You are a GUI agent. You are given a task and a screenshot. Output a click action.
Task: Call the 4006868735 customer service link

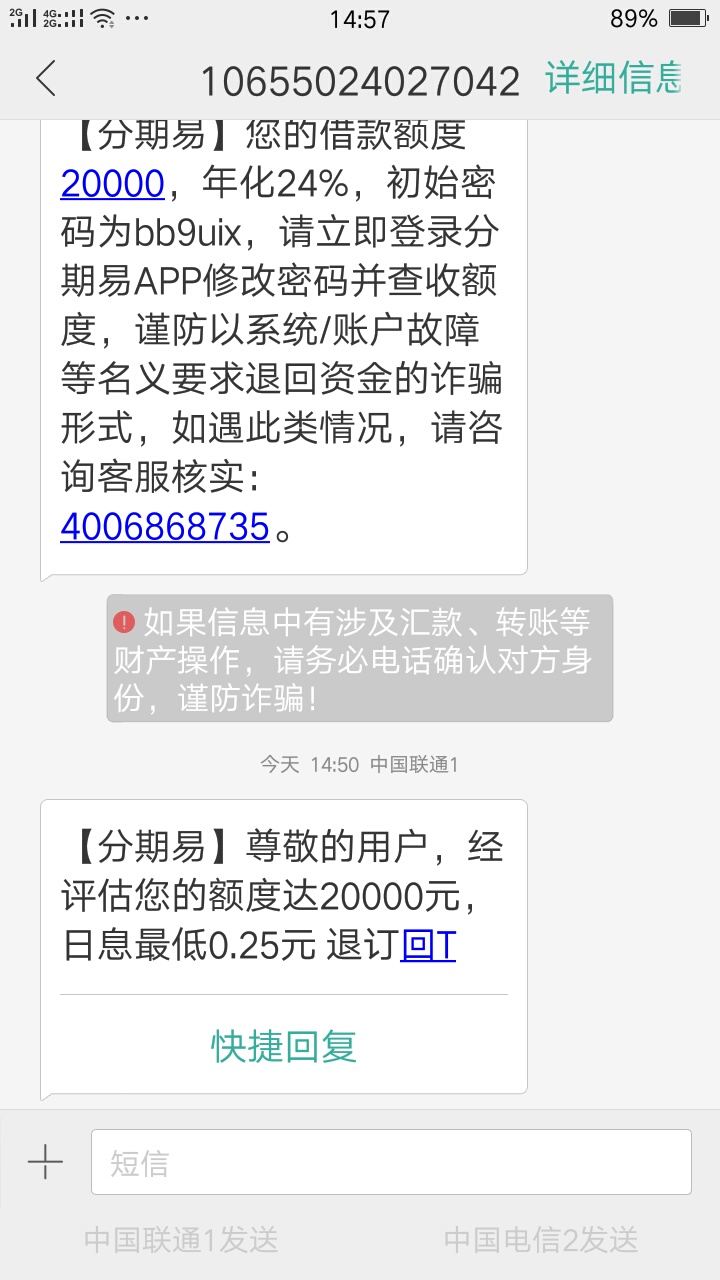pyautogui.click(x=165, y=526)
